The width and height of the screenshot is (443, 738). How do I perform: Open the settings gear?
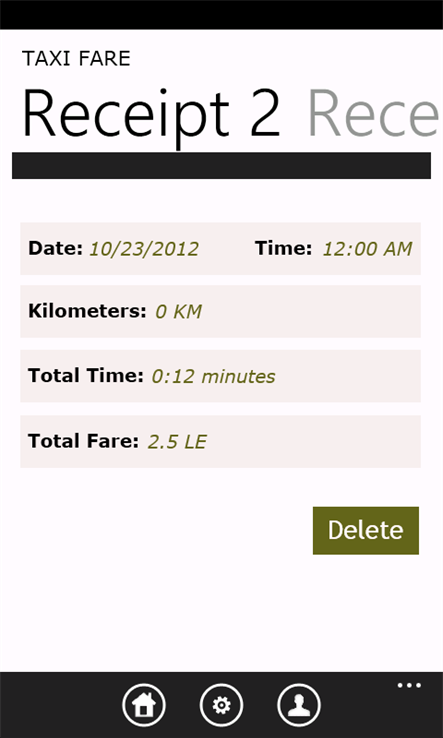(x=221, y=706)
